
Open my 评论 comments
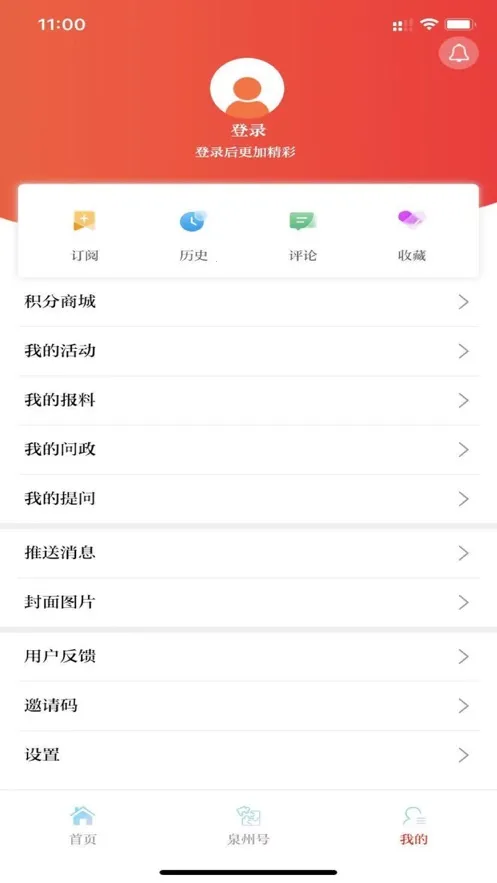[303, 235]
